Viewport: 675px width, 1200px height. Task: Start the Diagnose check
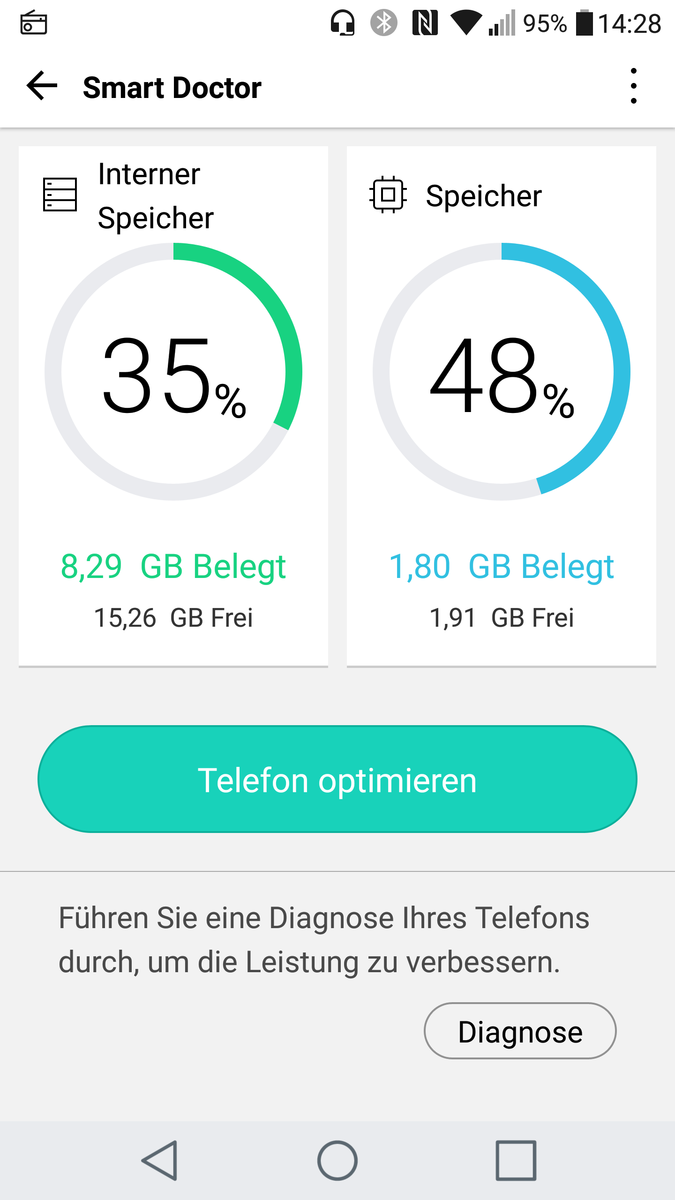coord(520,1031)
